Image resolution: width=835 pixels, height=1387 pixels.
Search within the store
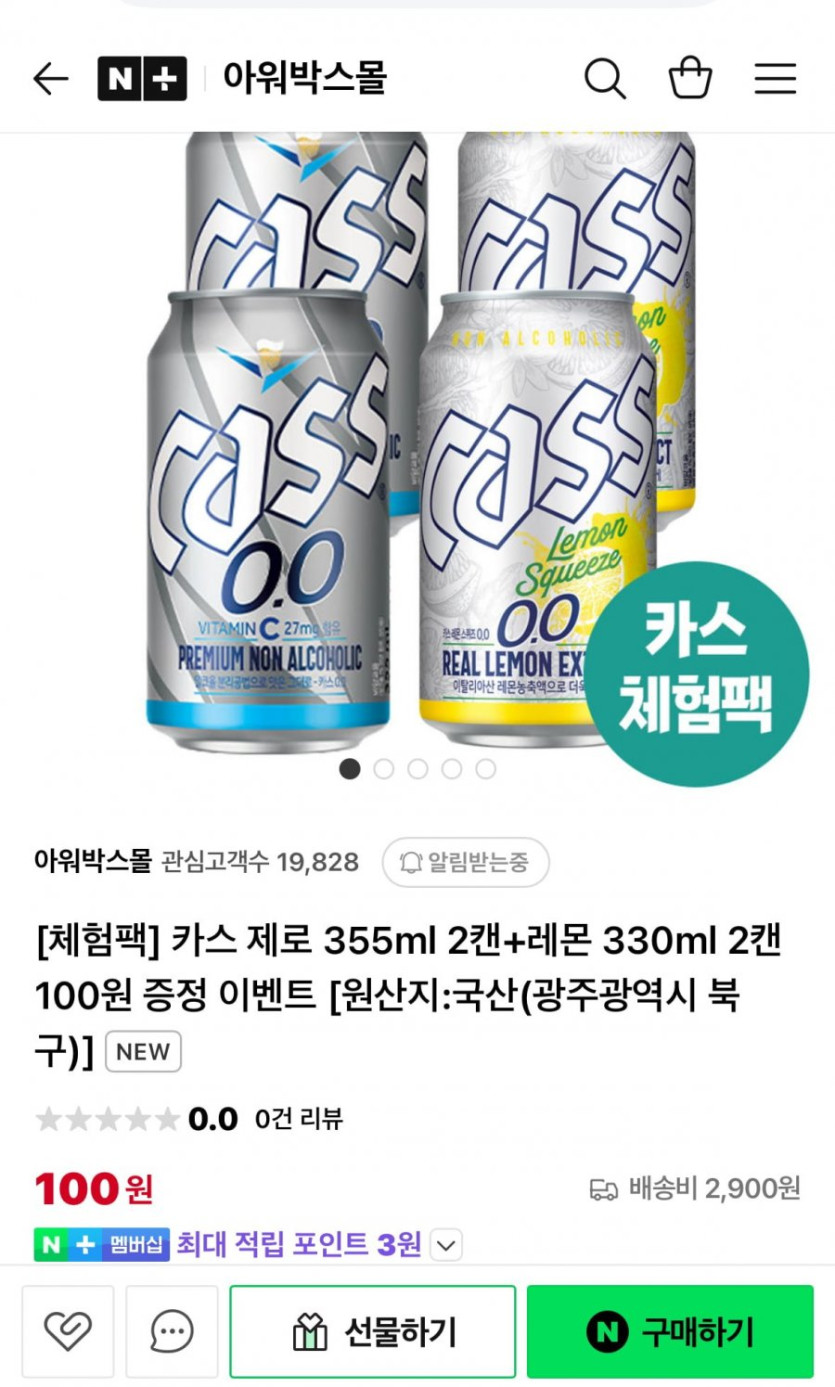click(605, 79)
